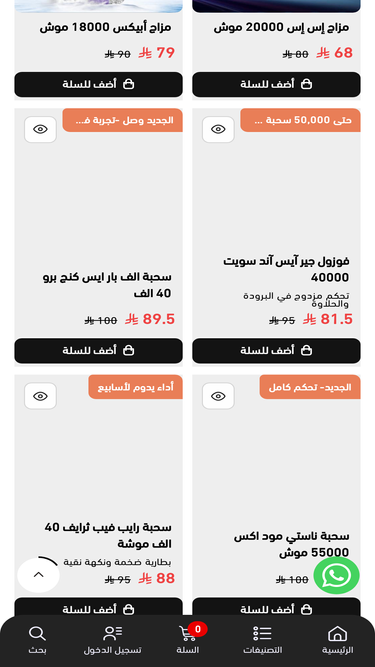Tap the scroll-to-top arrow button
The width and height of the screenshot is (375, 667).
tap(38, 575)
